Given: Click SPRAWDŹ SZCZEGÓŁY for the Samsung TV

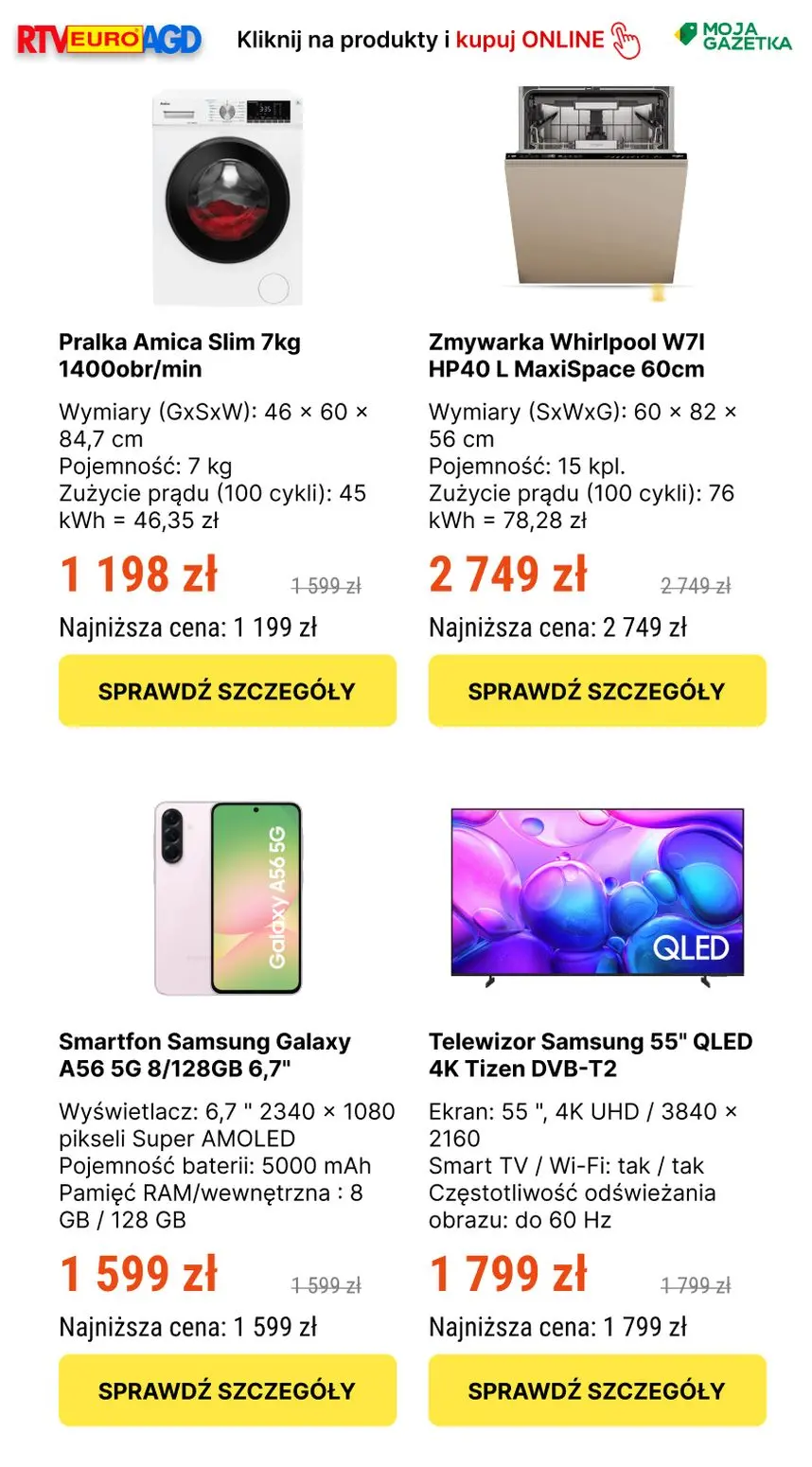Looking at the screenshot, I should (x=596, y=1389).
